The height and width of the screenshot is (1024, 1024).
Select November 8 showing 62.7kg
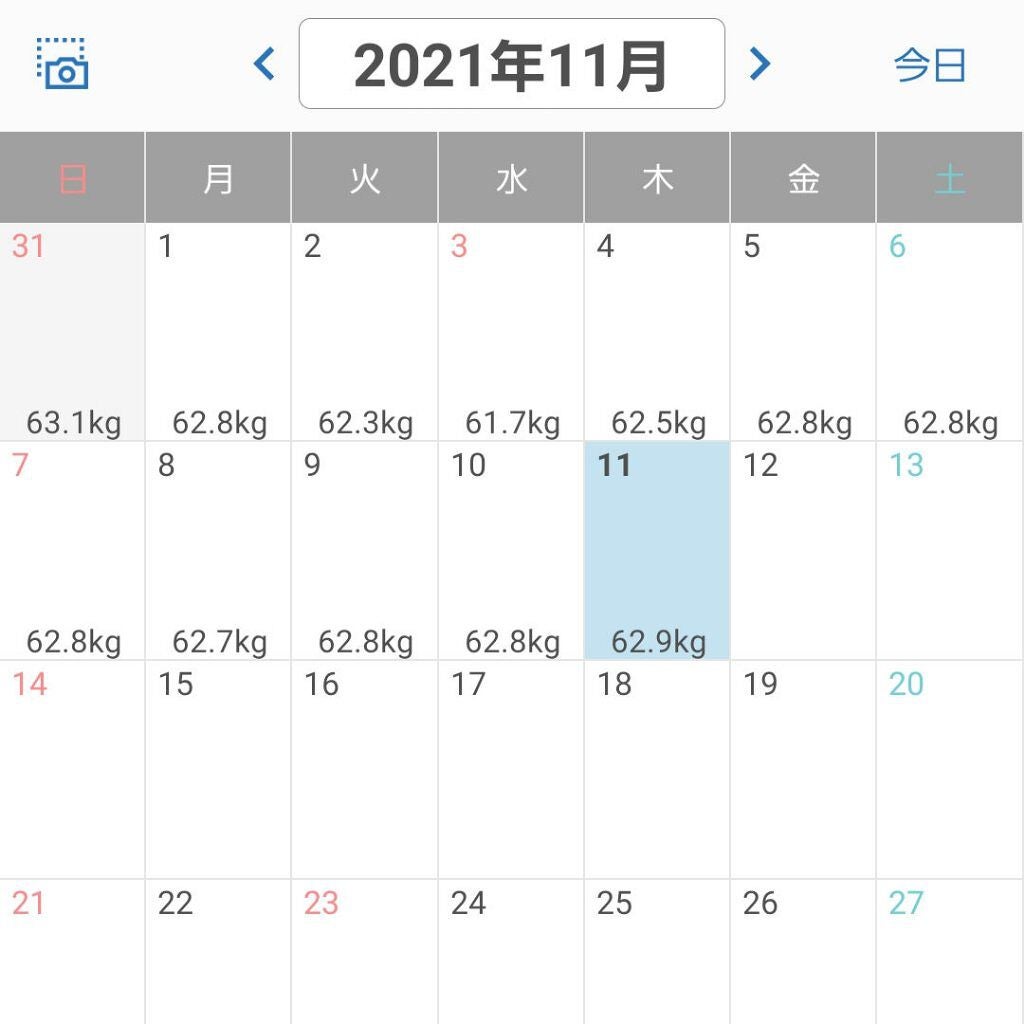(218, 551)
